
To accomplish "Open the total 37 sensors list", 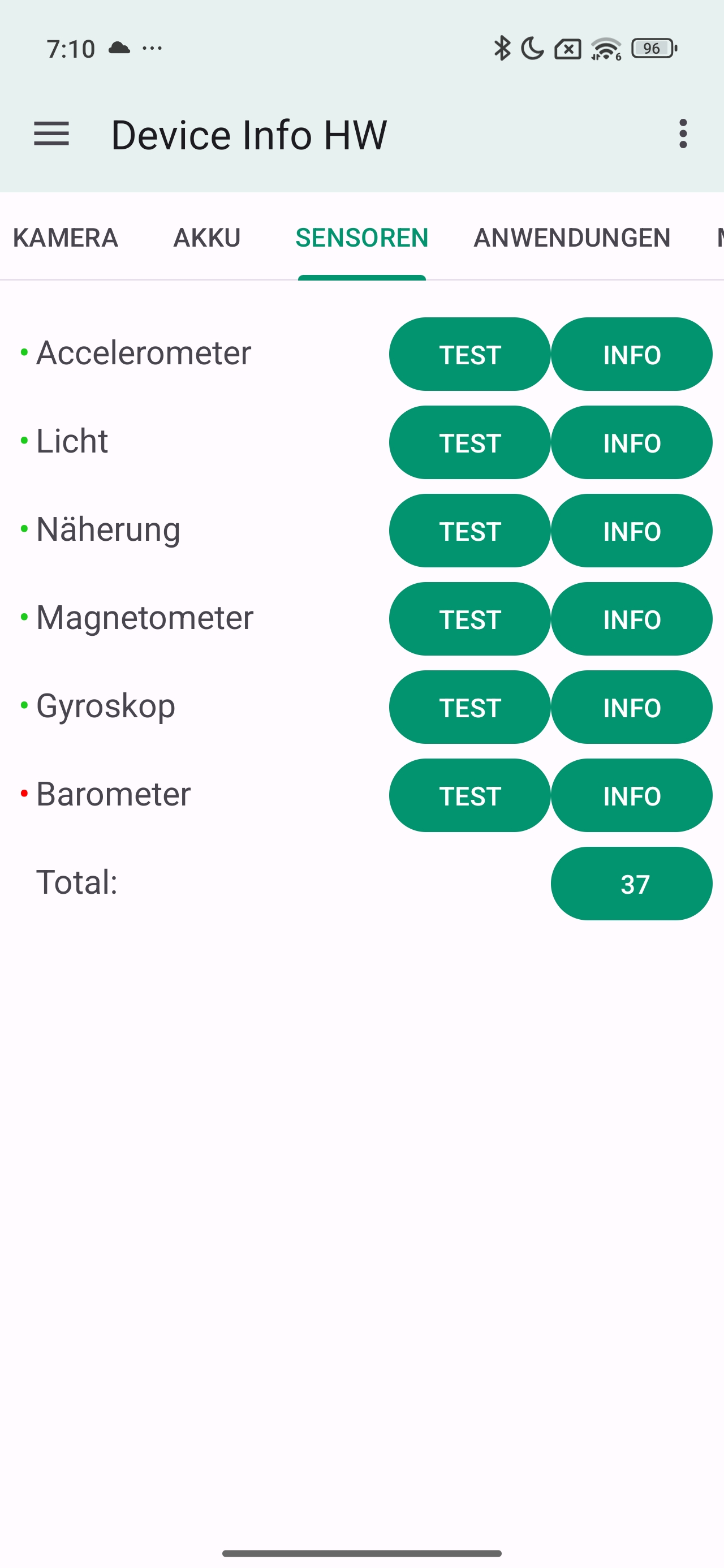I will [x=631, y=884].
